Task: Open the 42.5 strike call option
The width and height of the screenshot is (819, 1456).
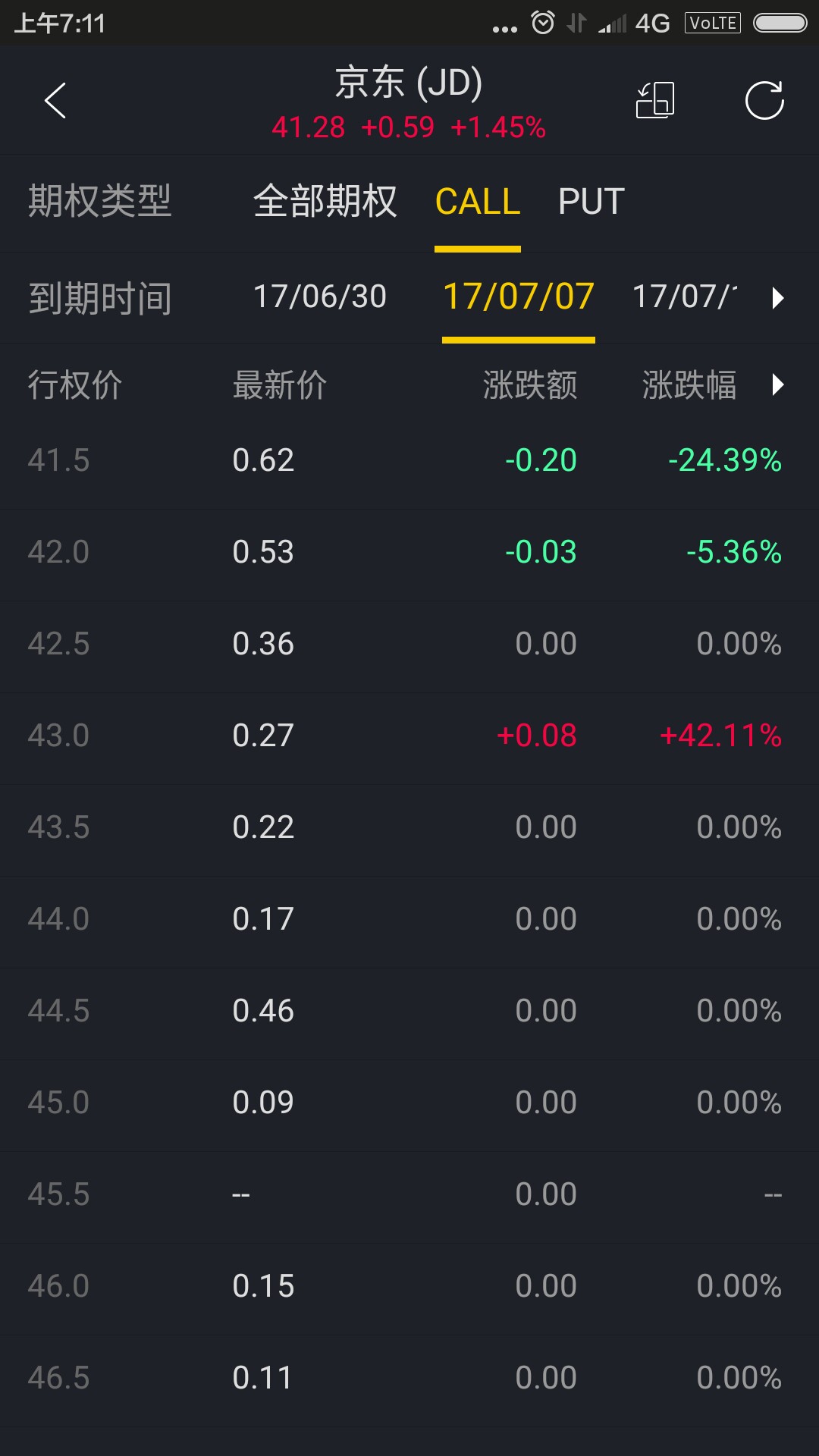Action: pos(409,644)
